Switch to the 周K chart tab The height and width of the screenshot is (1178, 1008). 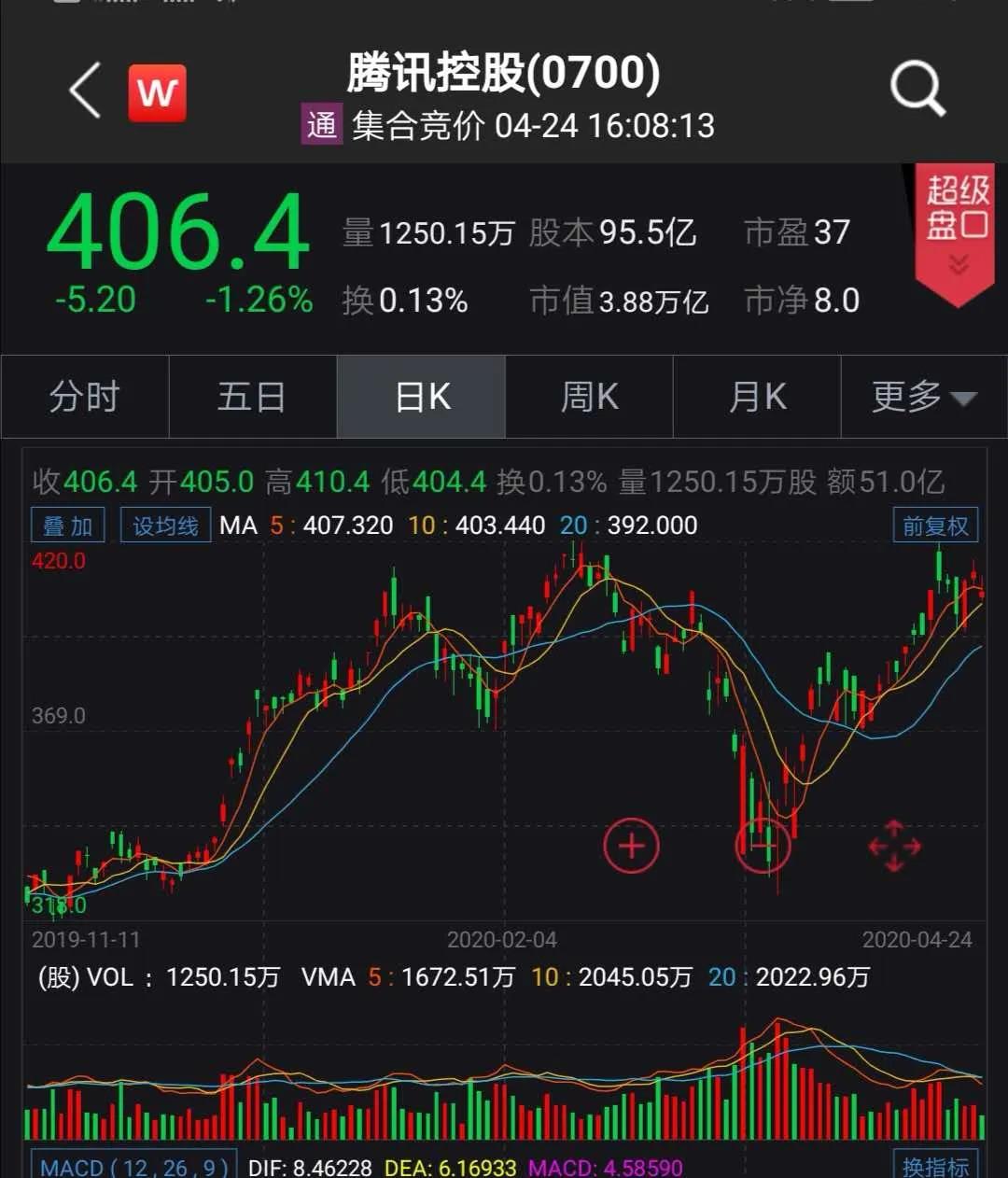[589, 397]
